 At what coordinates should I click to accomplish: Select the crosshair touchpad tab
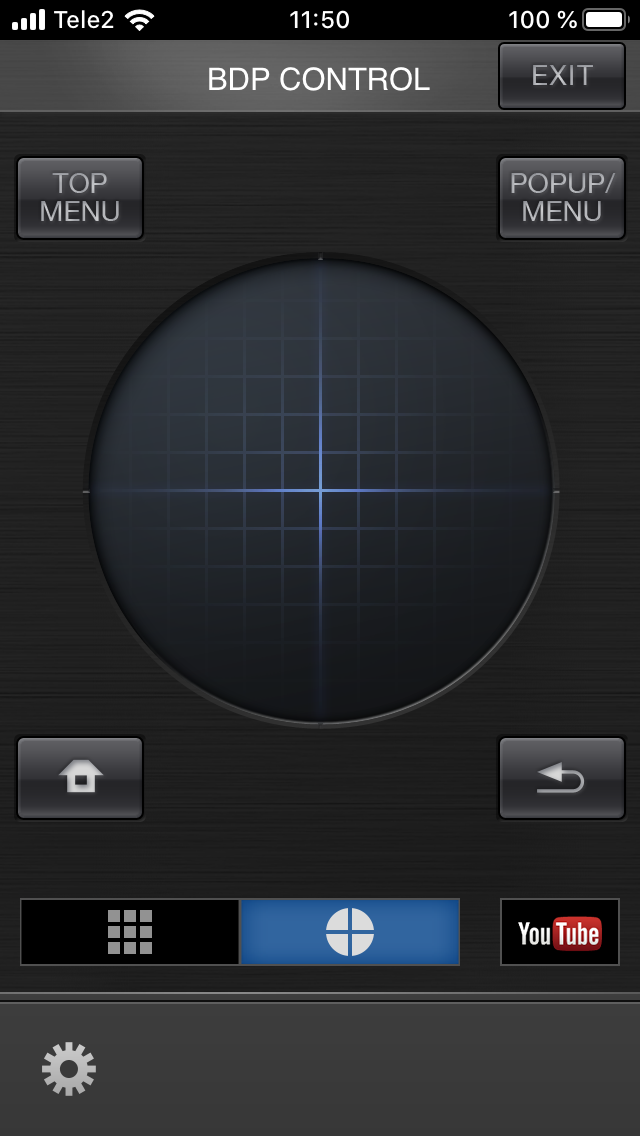(x=350, y=931)
